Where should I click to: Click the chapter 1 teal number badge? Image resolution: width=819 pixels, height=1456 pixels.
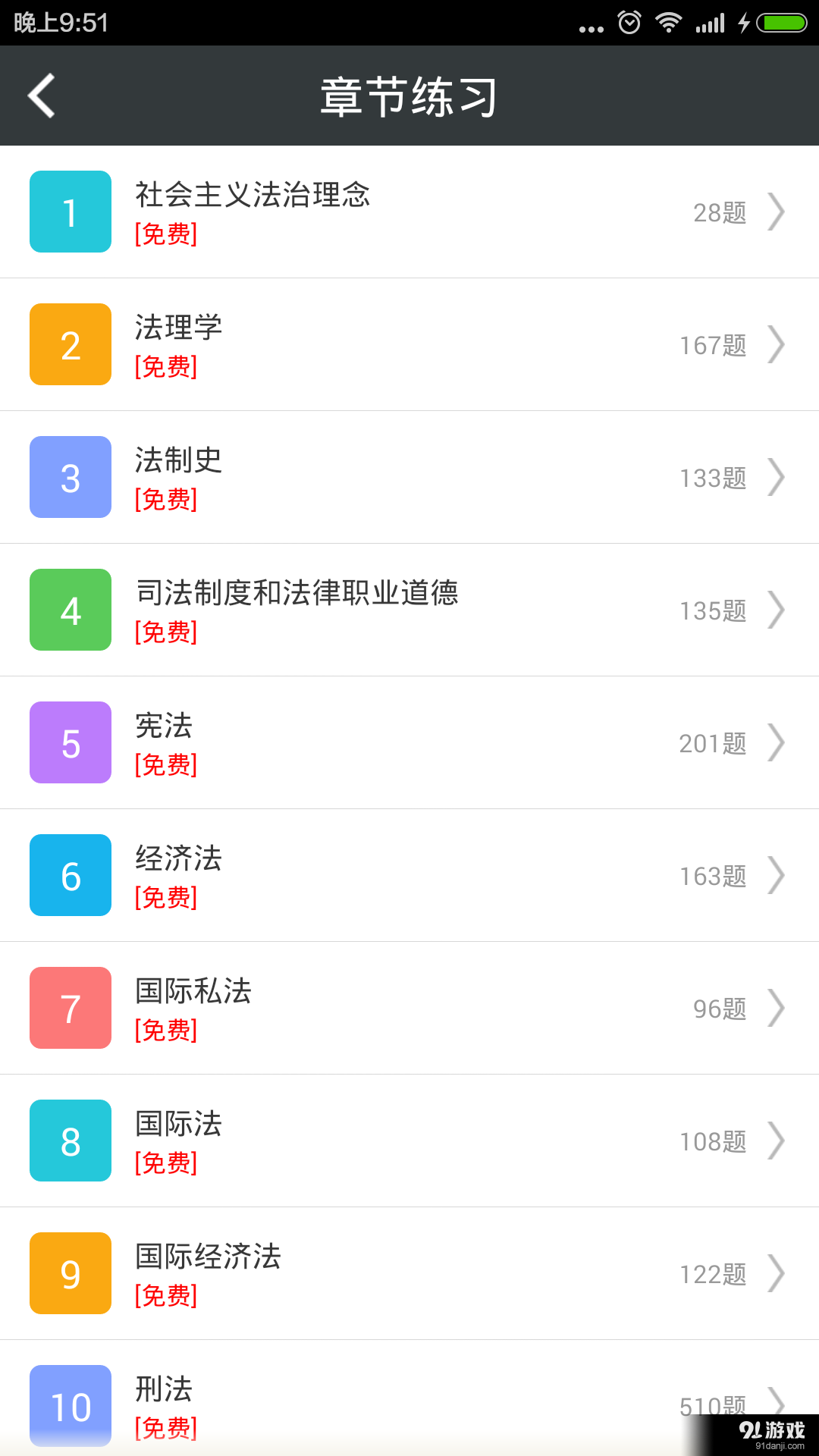70,212
